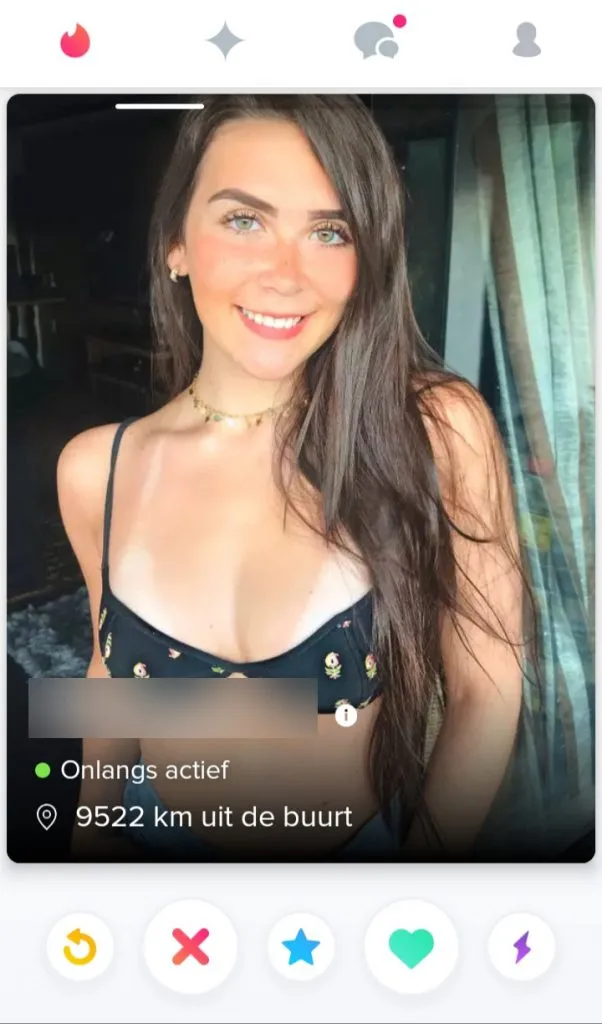This screenshot has width=602, height=1024.
Task: Send a Super Like with star
Action: (x=301, y=946)
